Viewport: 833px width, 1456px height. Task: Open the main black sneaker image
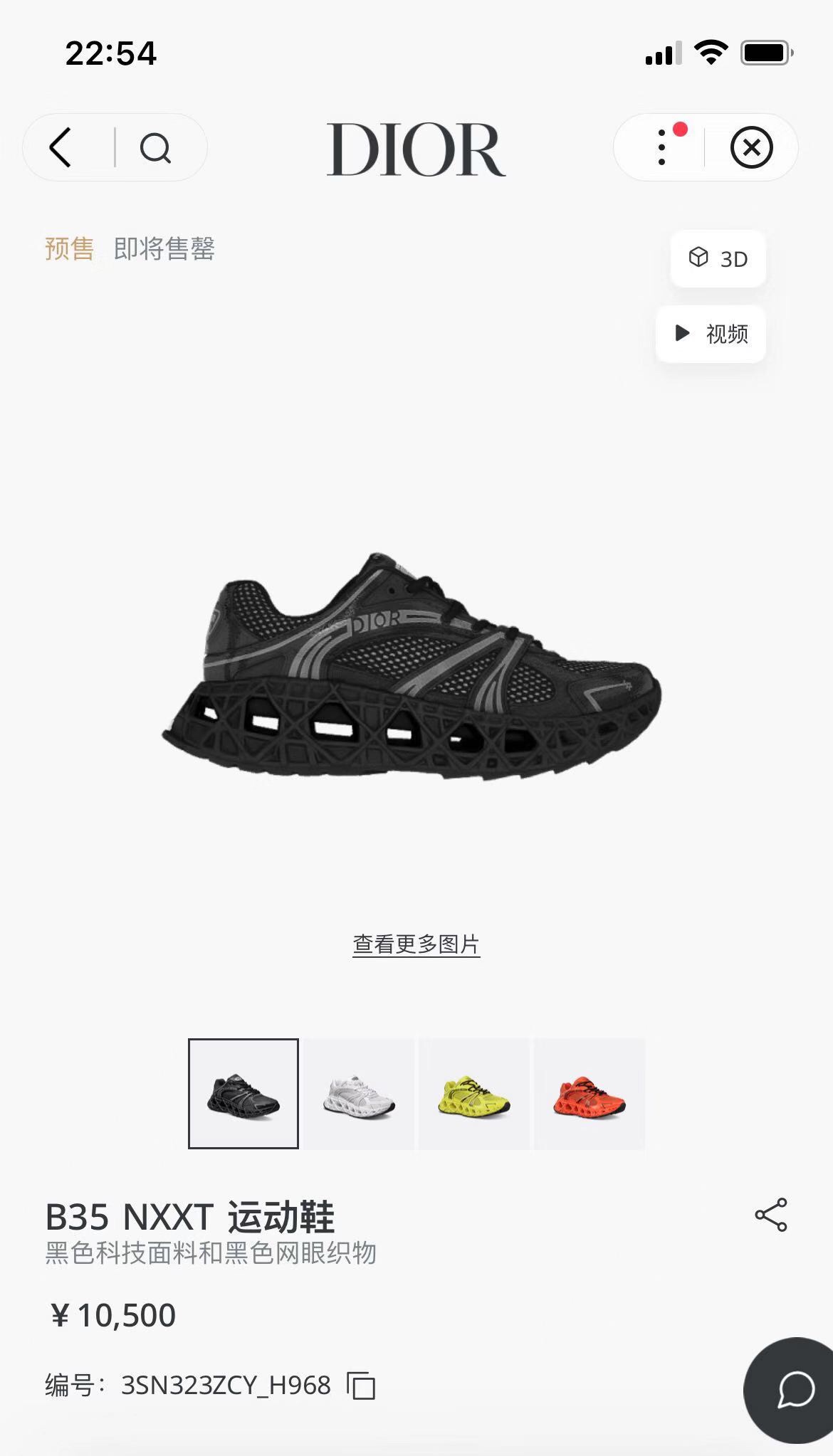pos(412,666)
